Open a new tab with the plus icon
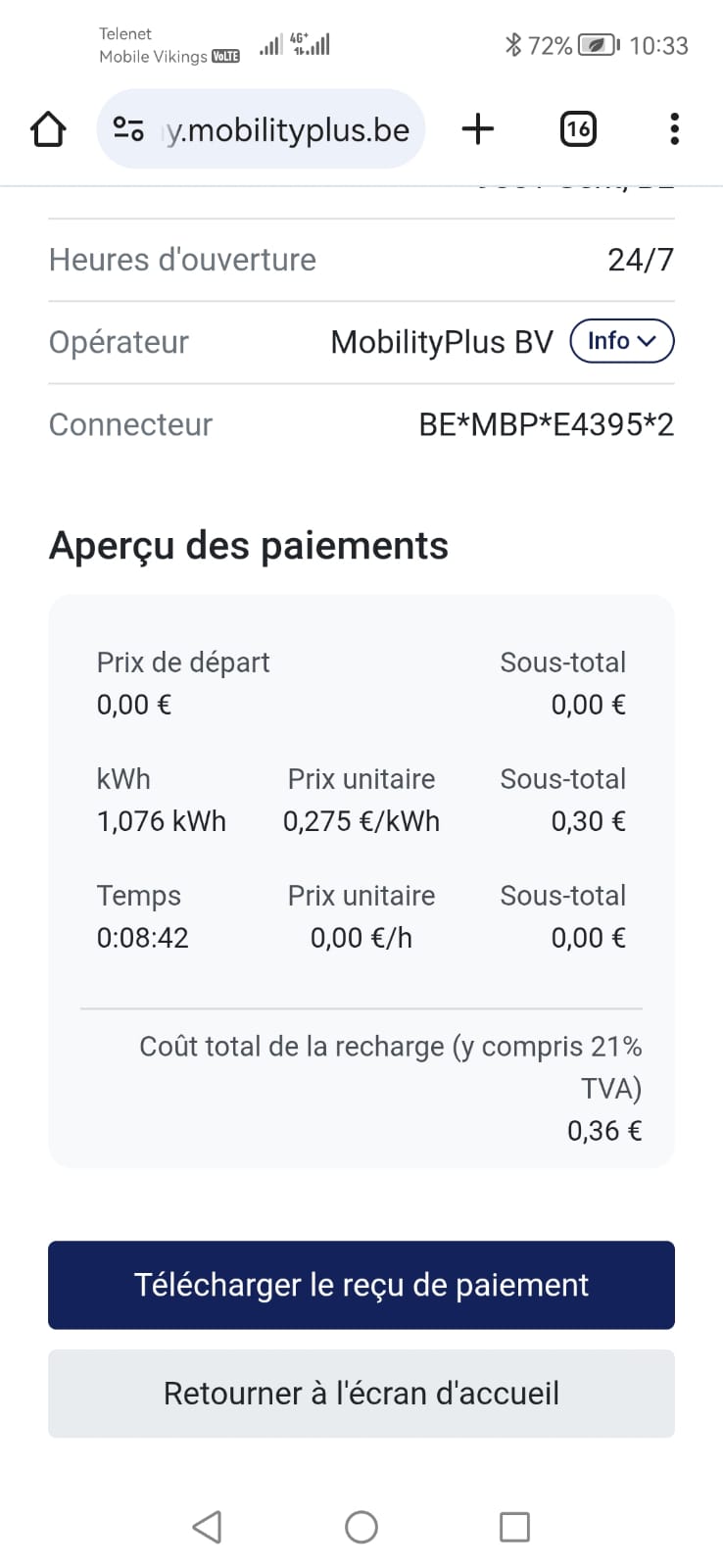The width and height of the screenshot is (723, 1568). point(478,128)
